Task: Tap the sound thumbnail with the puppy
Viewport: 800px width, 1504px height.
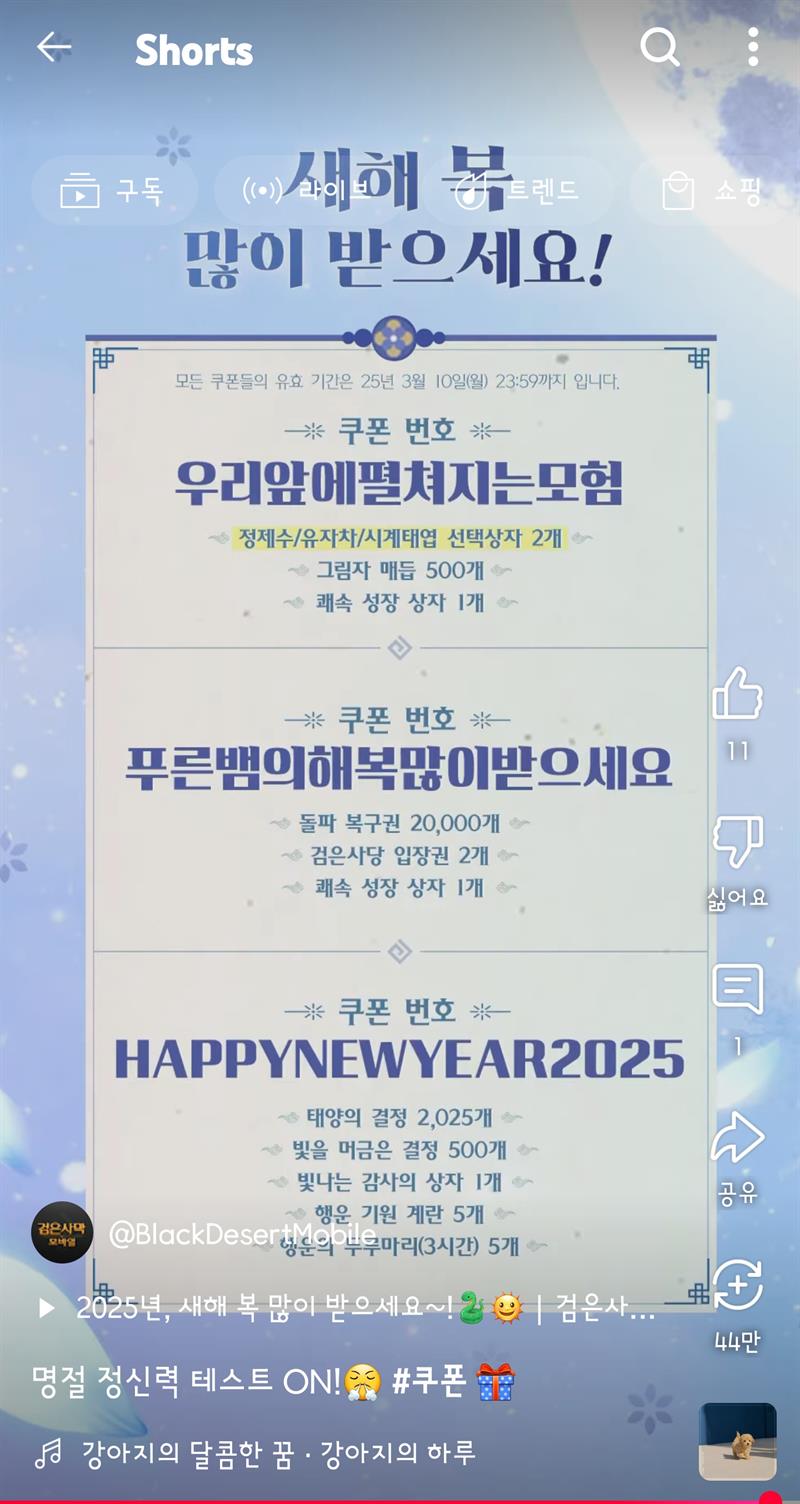Action: 738,1441
